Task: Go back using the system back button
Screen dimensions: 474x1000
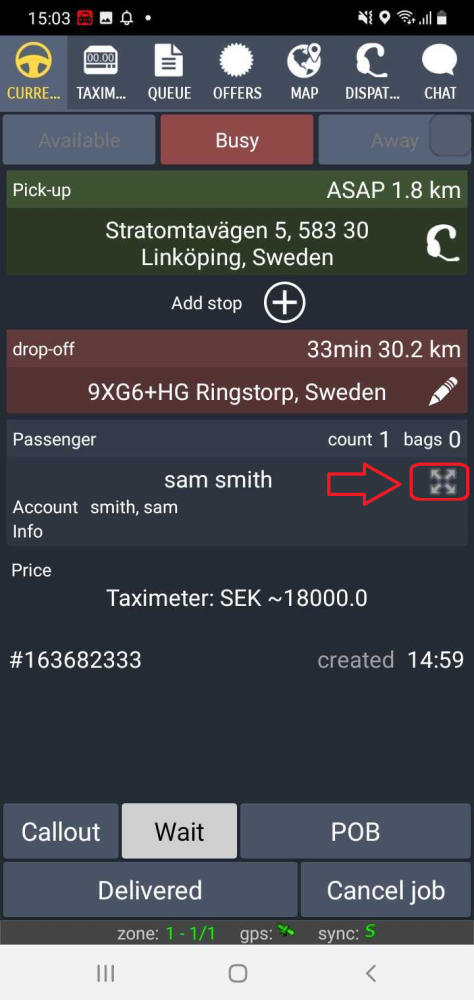Action: 371,973
